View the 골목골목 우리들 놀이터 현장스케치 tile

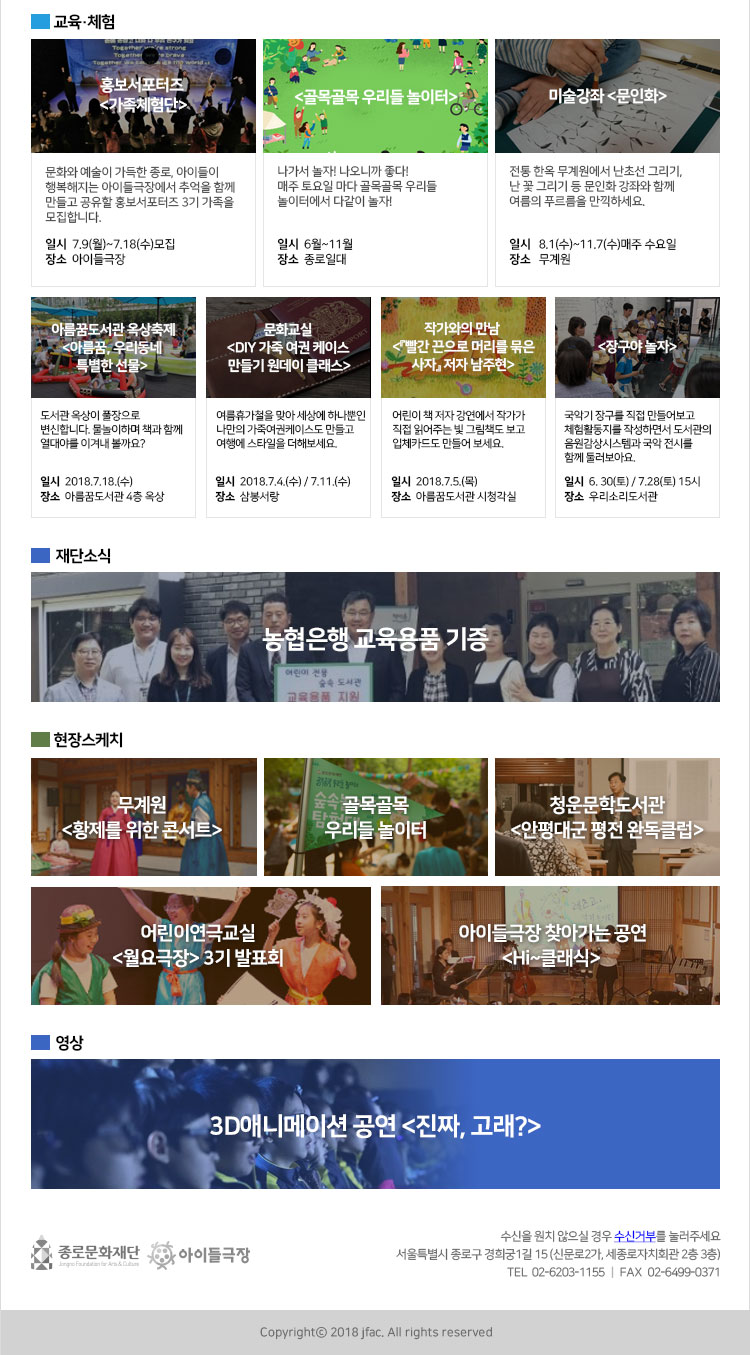(x=375, y=817)
